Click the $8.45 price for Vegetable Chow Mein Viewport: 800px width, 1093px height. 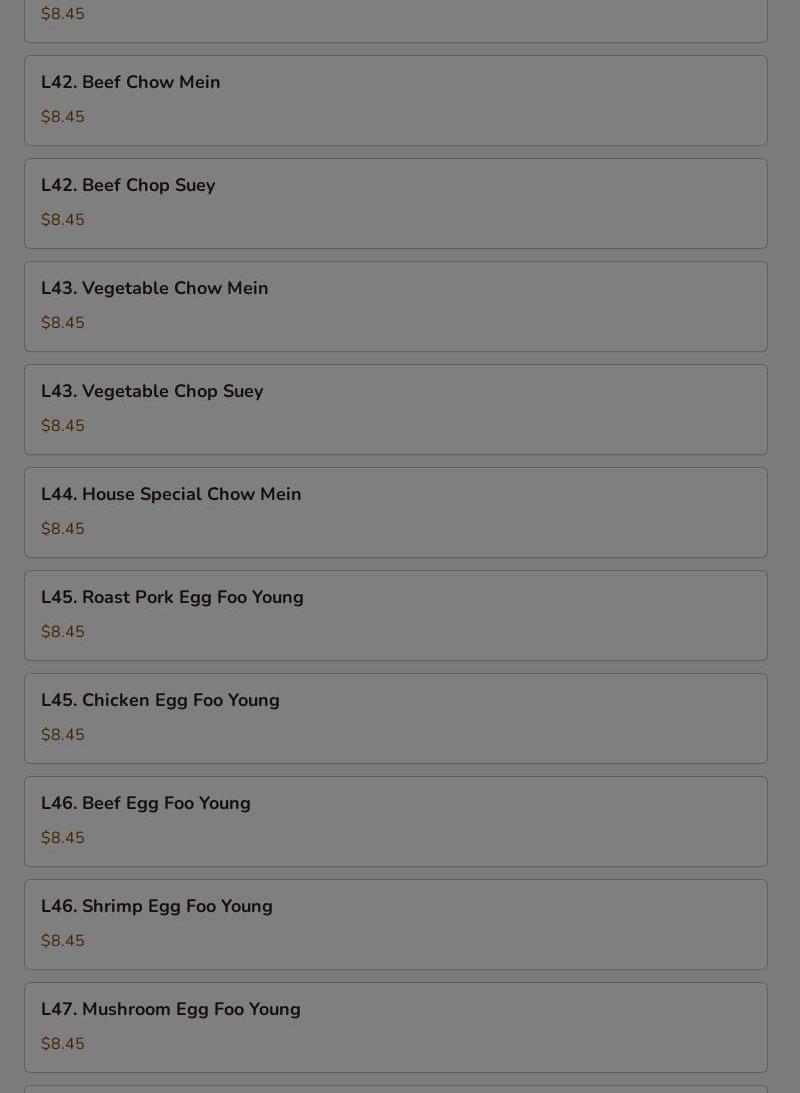(62, 322)
